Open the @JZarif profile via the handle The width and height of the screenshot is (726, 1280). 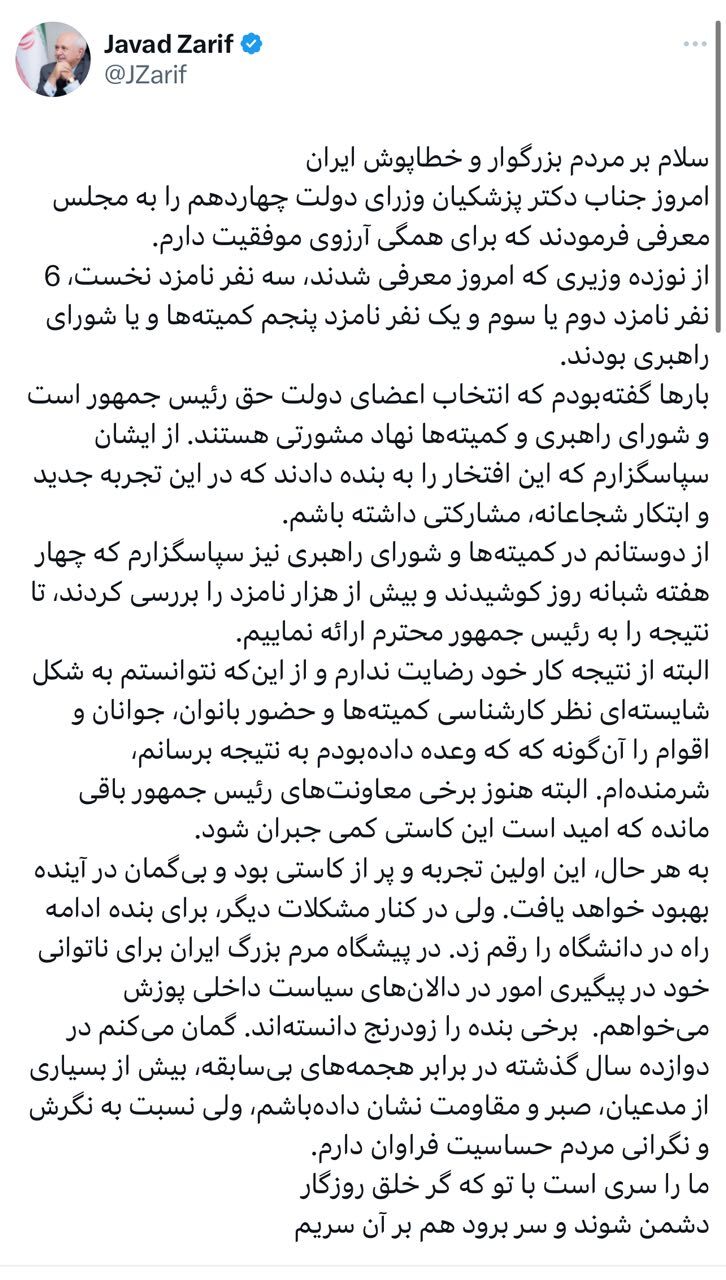tap(145, 75)
